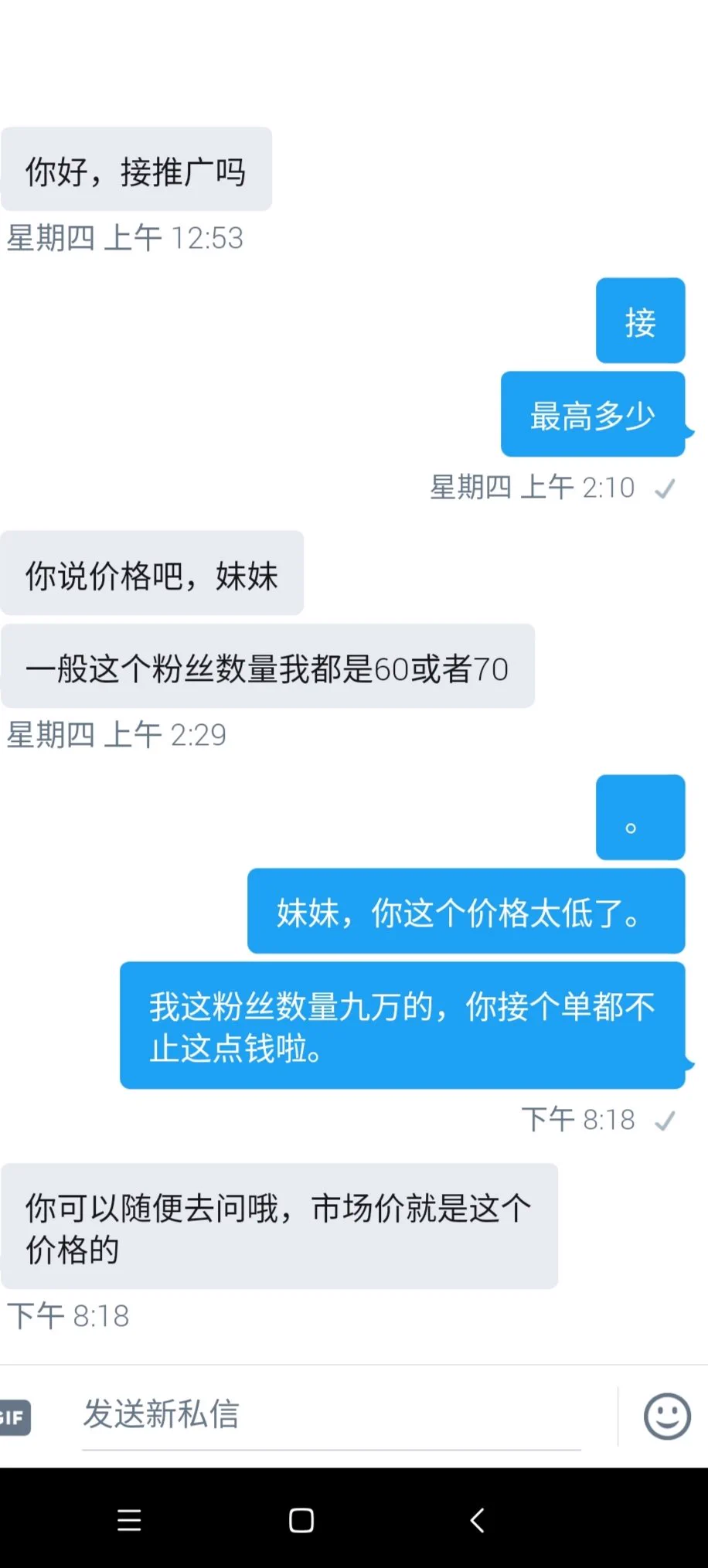
Task: Open the recent apps menu
Action: [x=129, y=1520]
